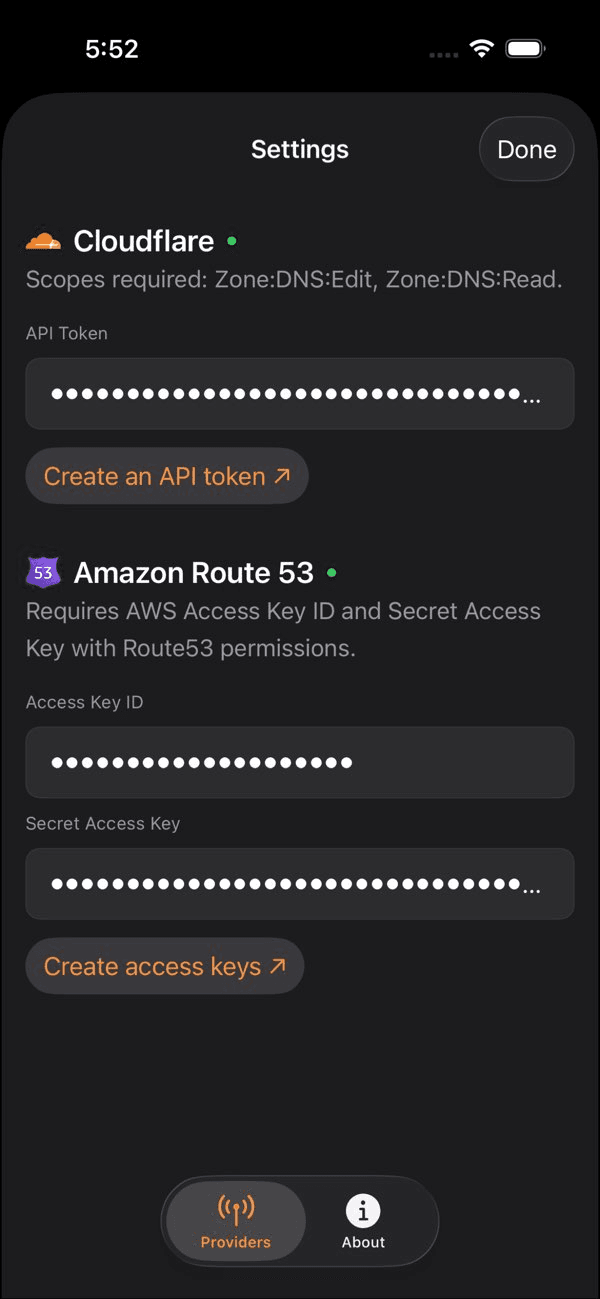This screenshot has width=600, height=1299.
Task: Tap Done to close Settings
Action: 526,149
